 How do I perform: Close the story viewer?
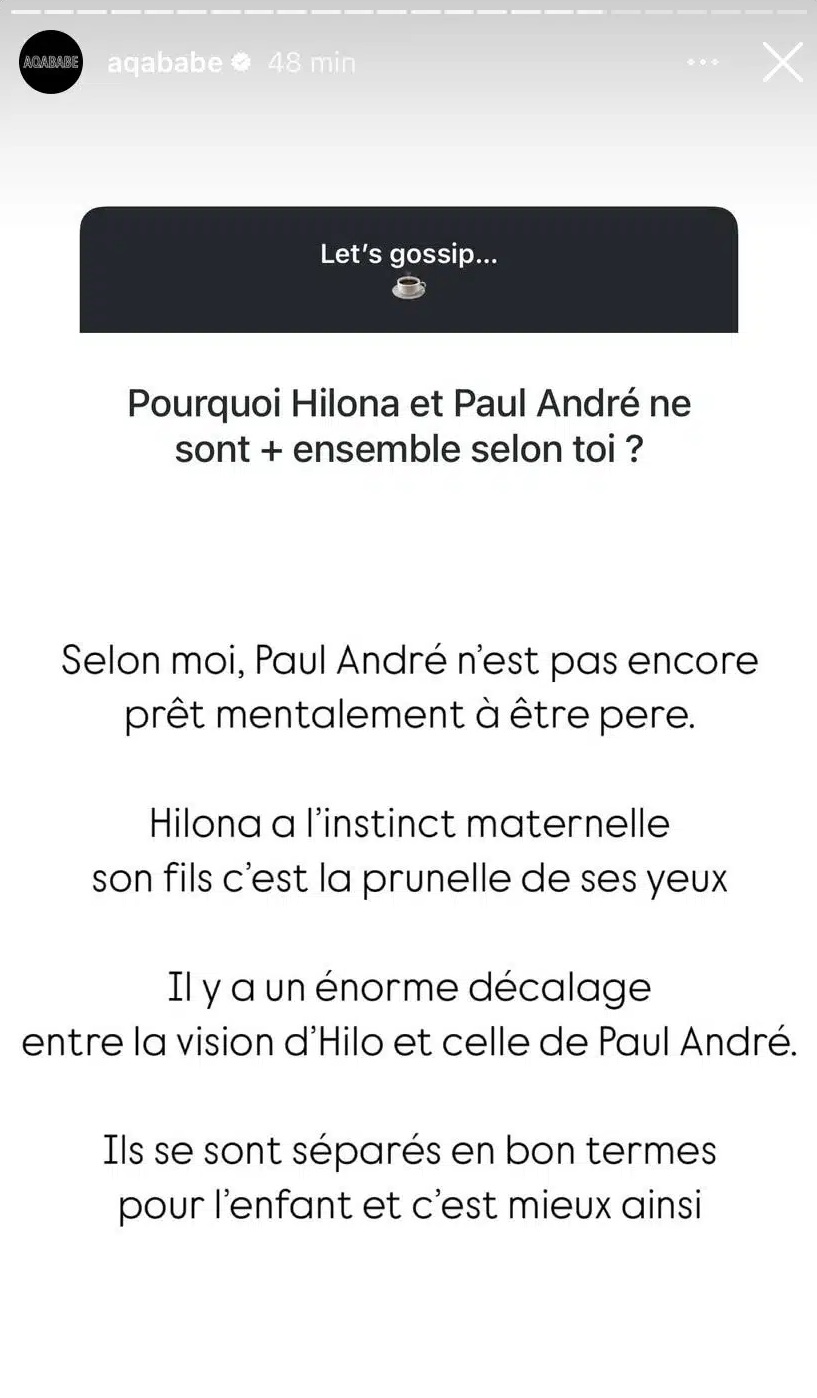click(x=782, y=62)
